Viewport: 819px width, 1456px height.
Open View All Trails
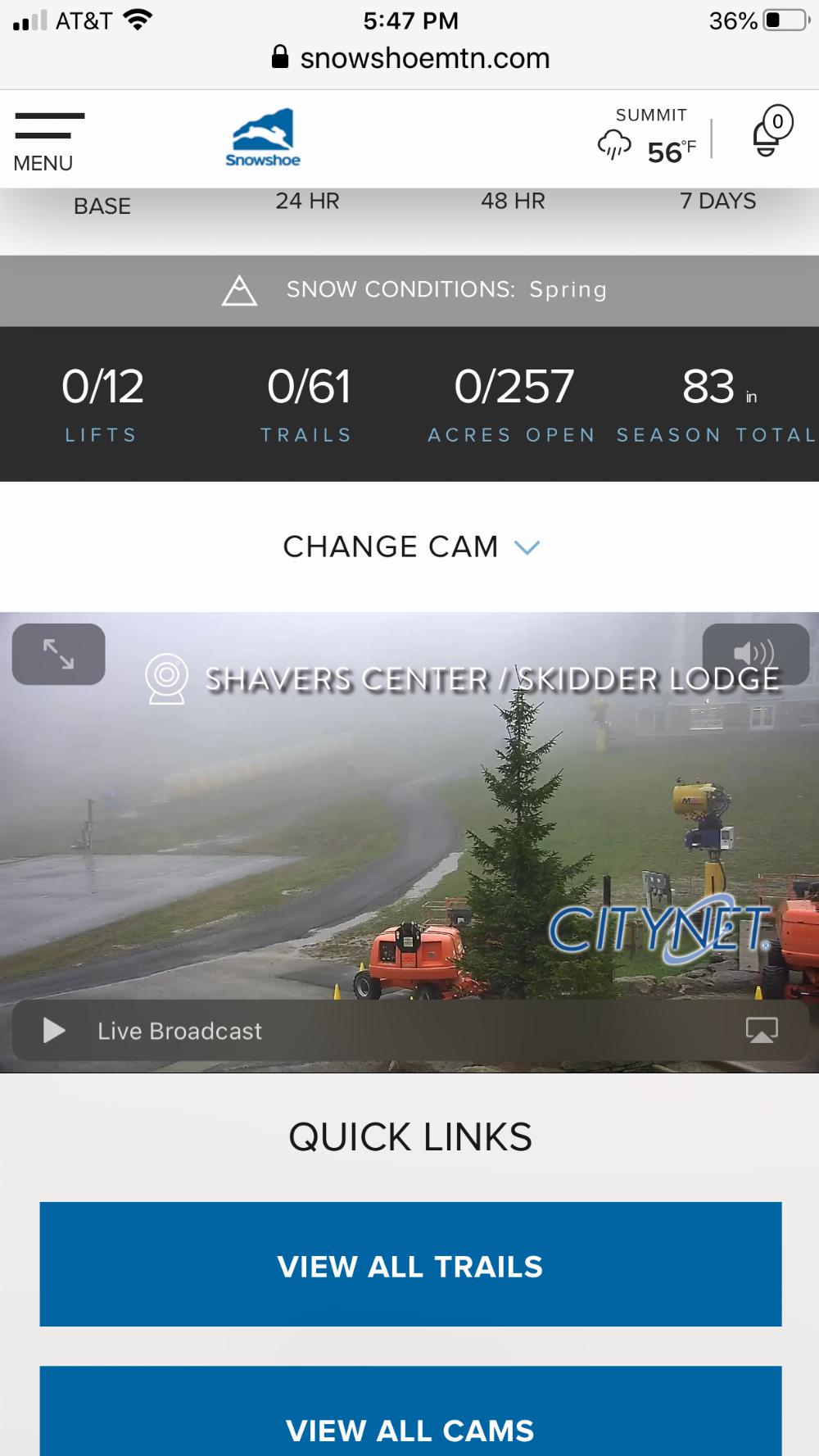point(410,1264)
